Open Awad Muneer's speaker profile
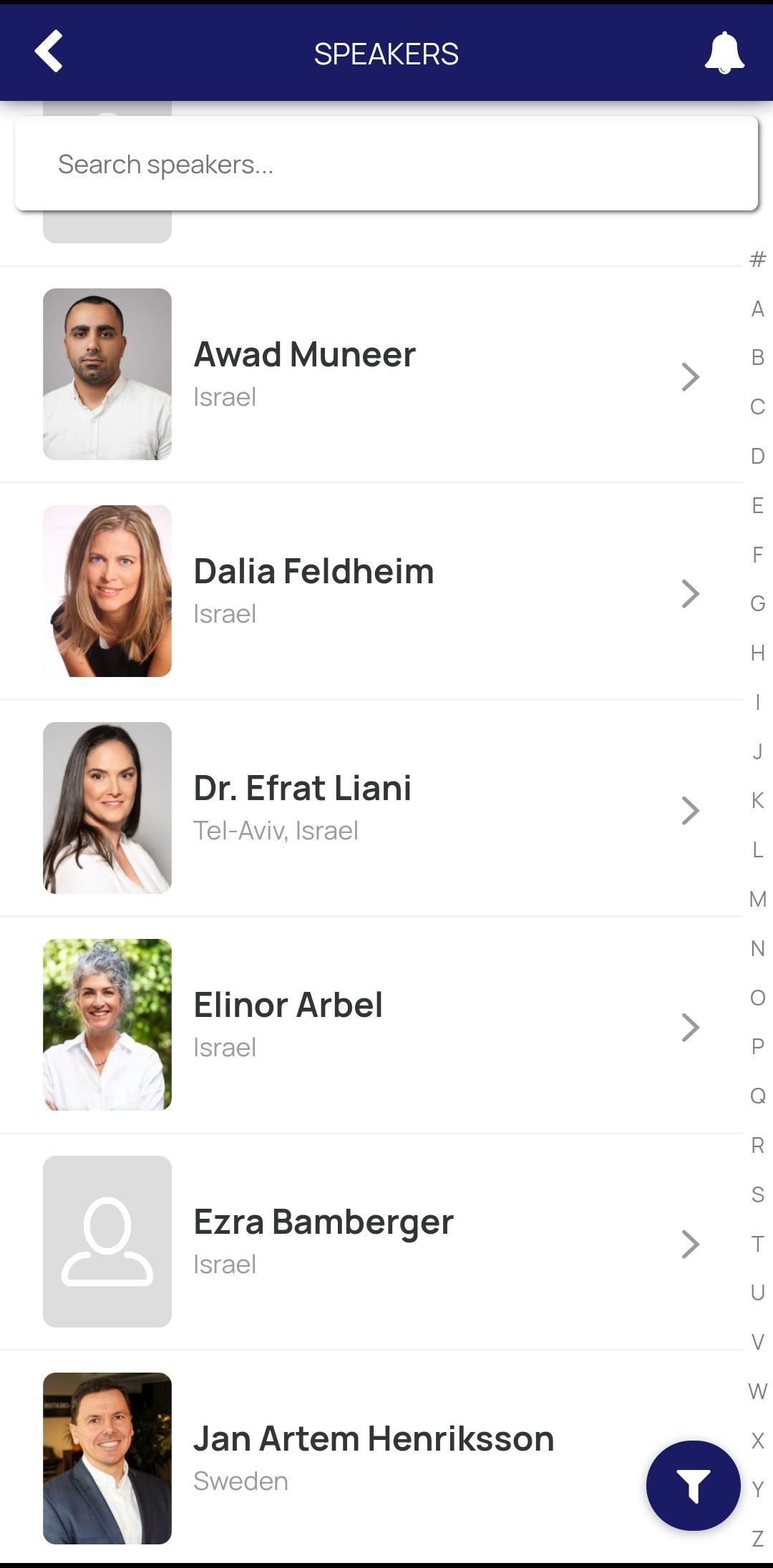773x1568 pixels. point(371,374)
